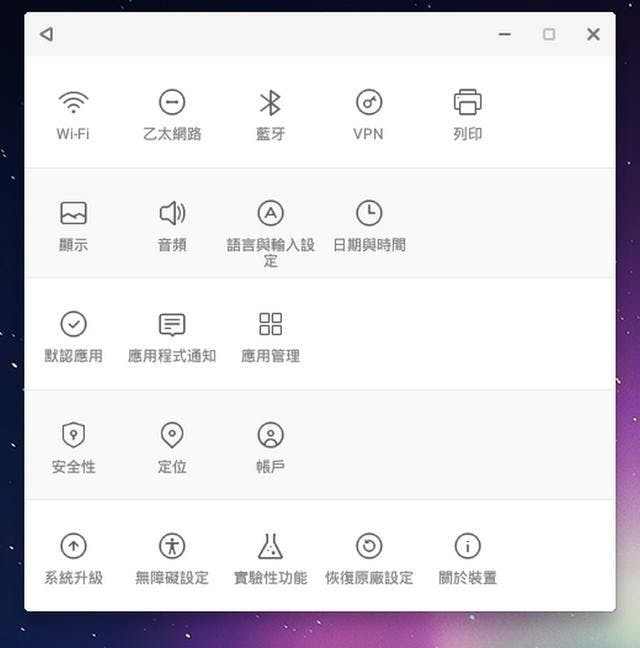Open 應用管理

click(x=270, y=335)
